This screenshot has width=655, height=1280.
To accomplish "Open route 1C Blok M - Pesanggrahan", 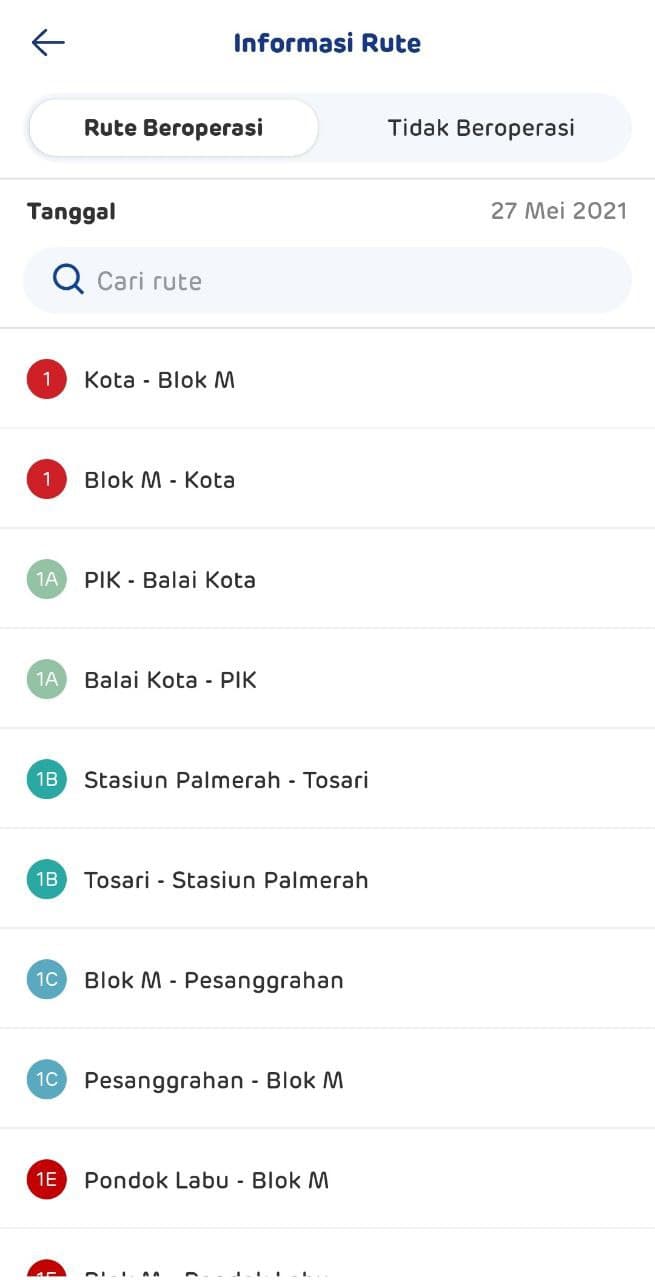I will [327, 979].
